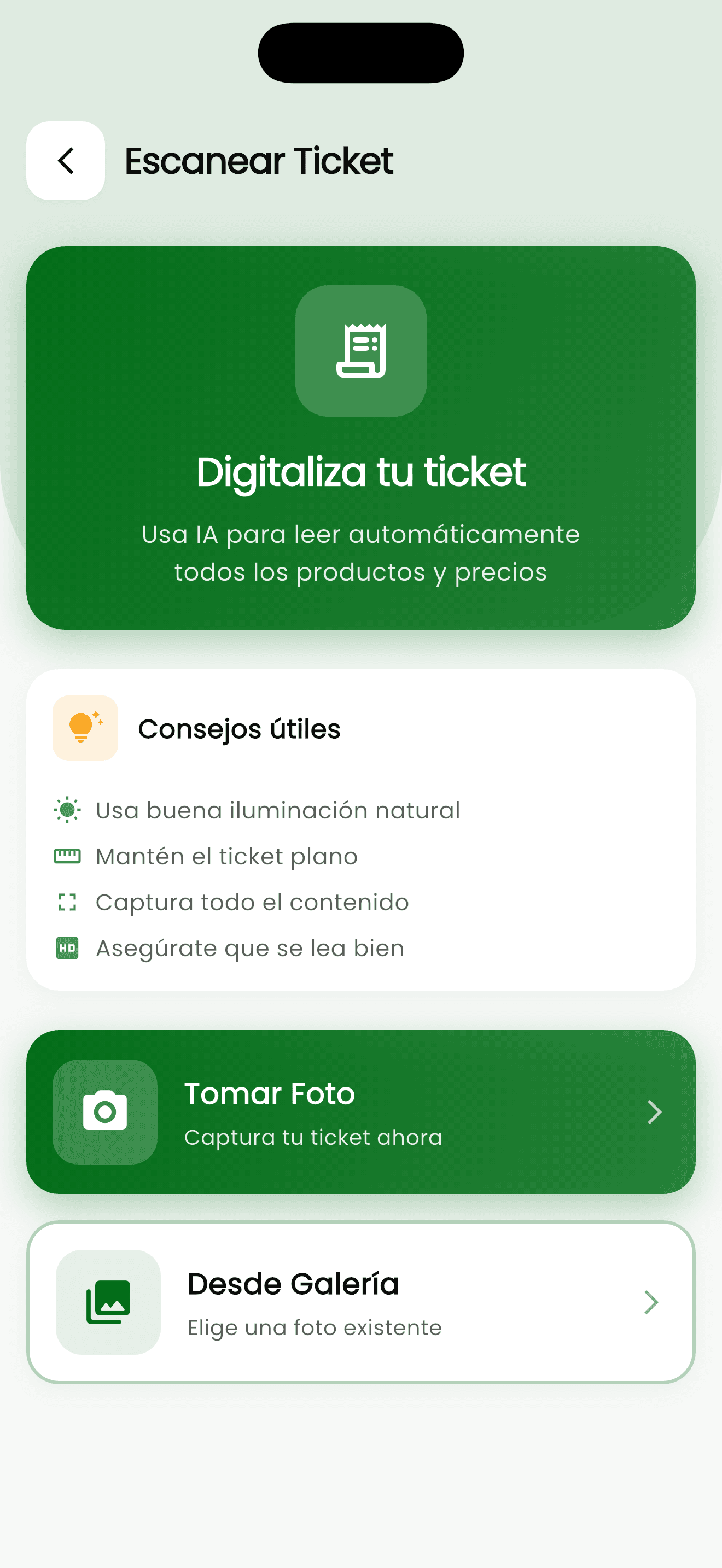The width and height of the screenshot is (722, 1568).
Task: Select the camera icon in Tomar Foto
Action: coord(104,1112)
